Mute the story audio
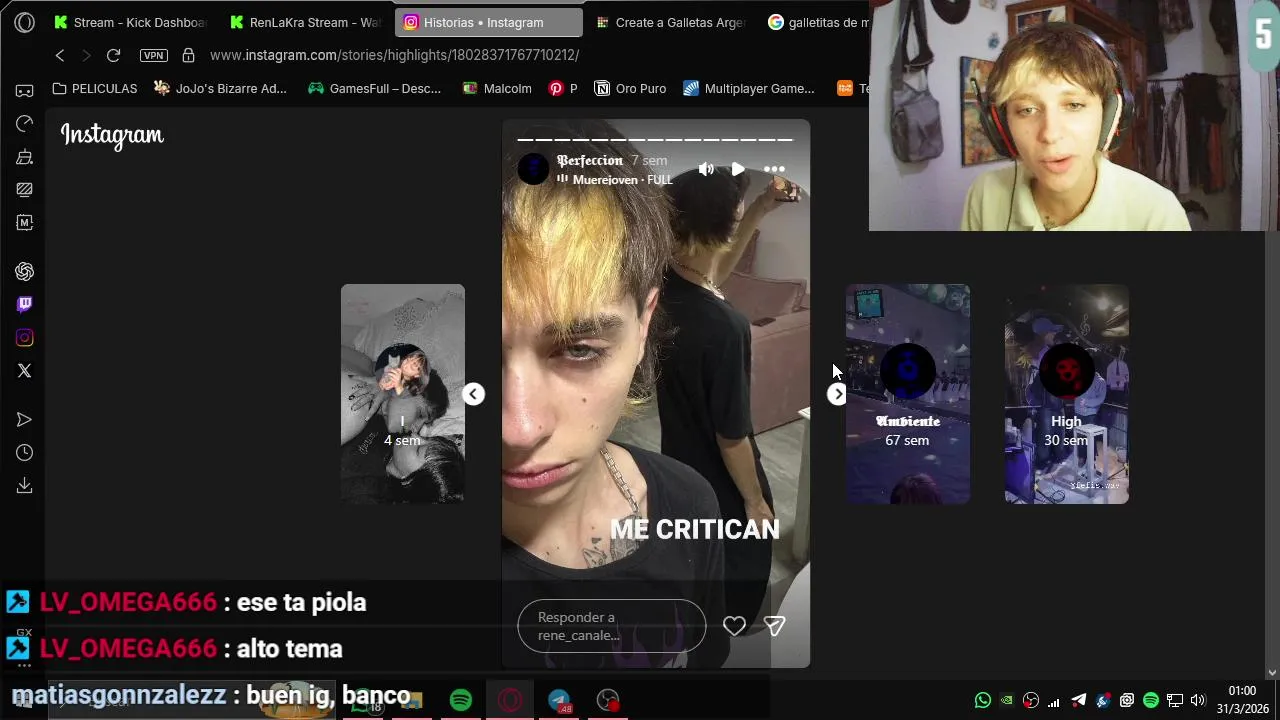 click(706, 169)
